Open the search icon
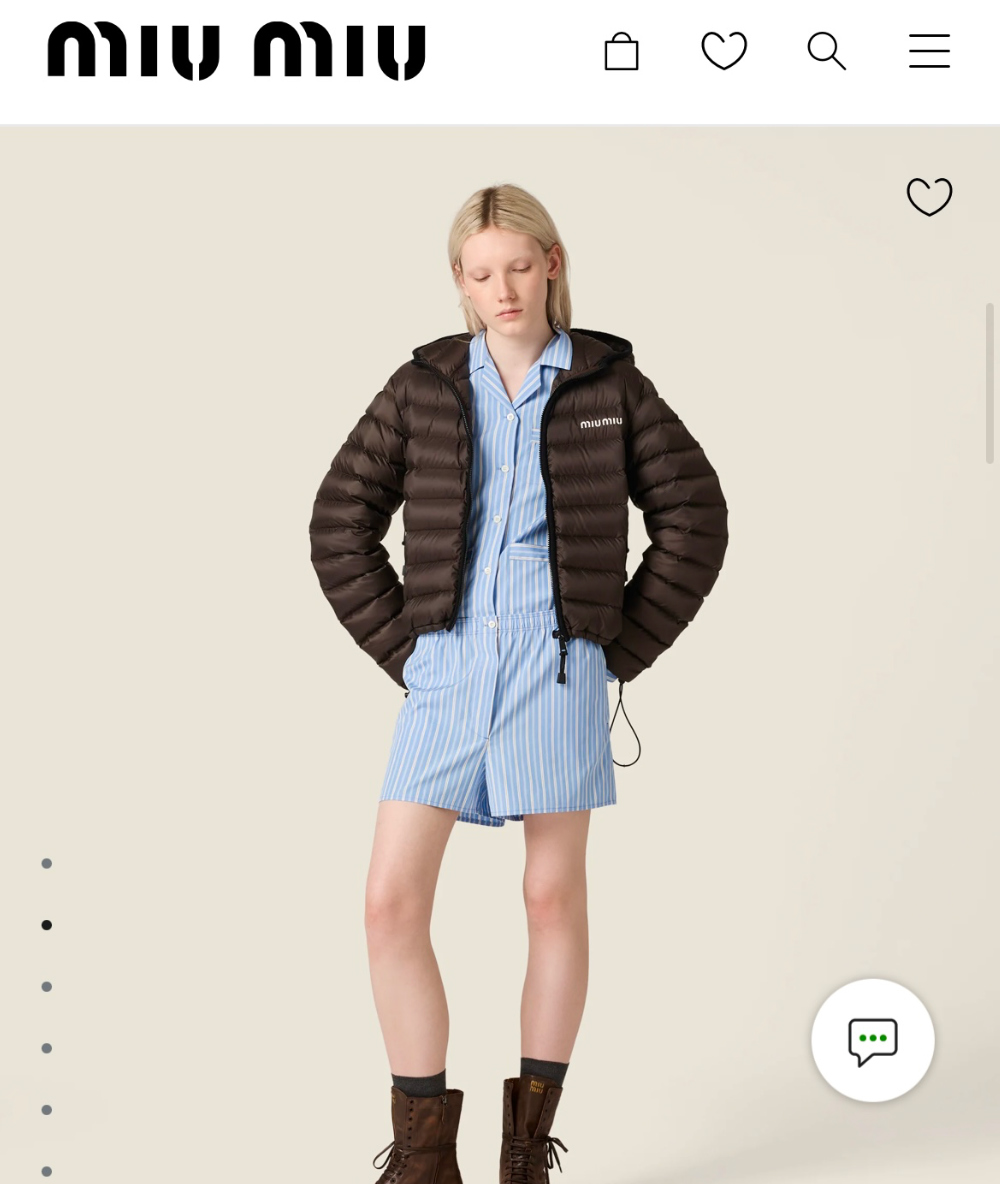 pos(826,51)
